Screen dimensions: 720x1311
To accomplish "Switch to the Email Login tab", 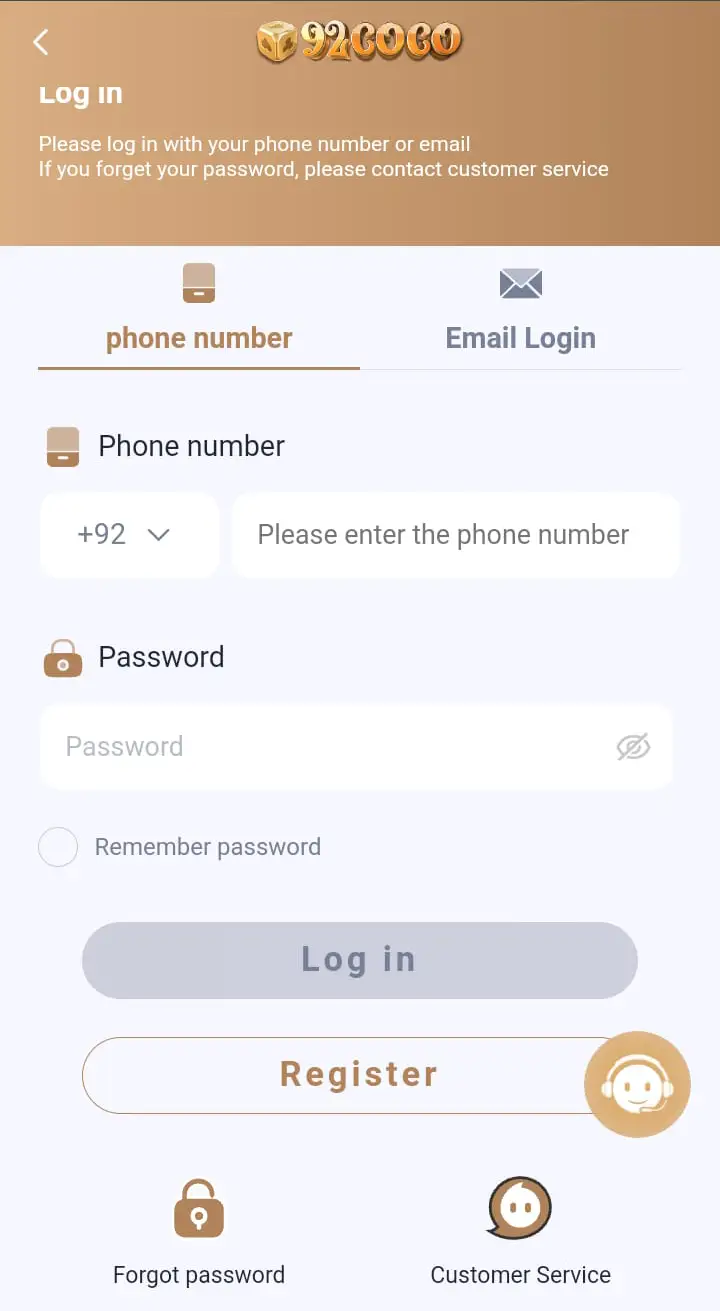I will coord(520,309).
